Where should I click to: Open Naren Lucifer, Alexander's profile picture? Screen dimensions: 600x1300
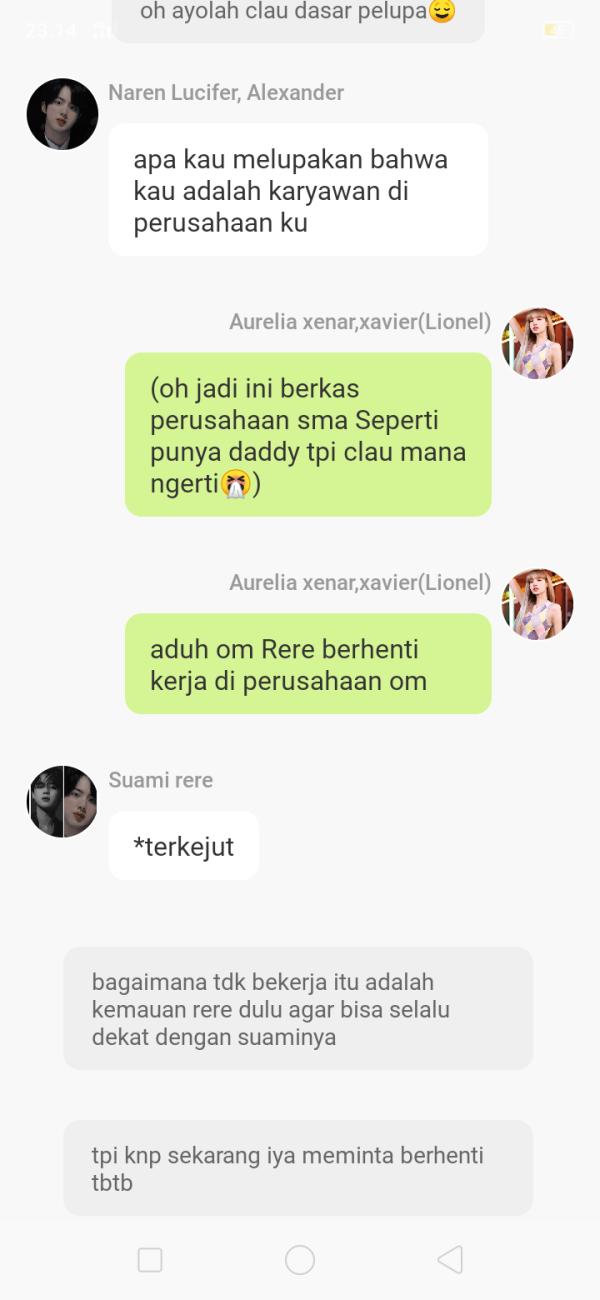pos(62,114)
